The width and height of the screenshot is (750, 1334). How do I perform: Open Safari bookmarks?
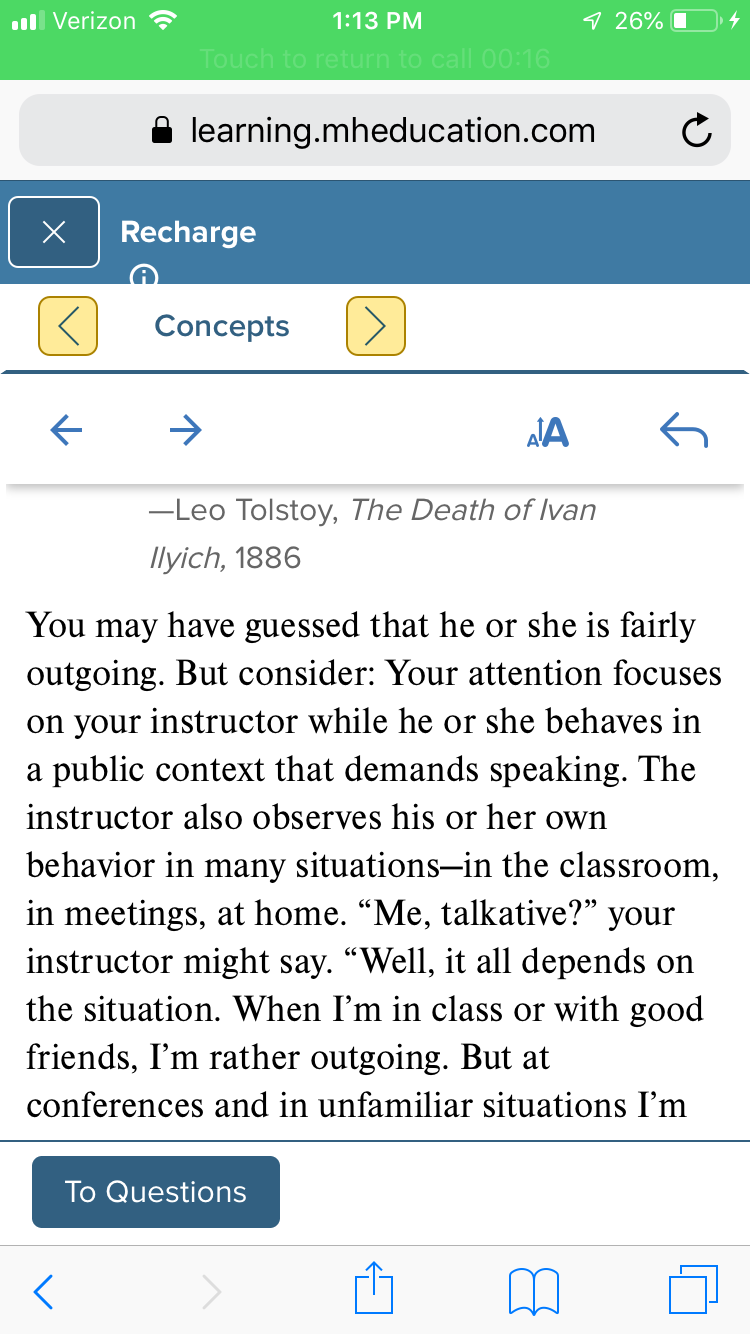click(x=533, y=1291)
